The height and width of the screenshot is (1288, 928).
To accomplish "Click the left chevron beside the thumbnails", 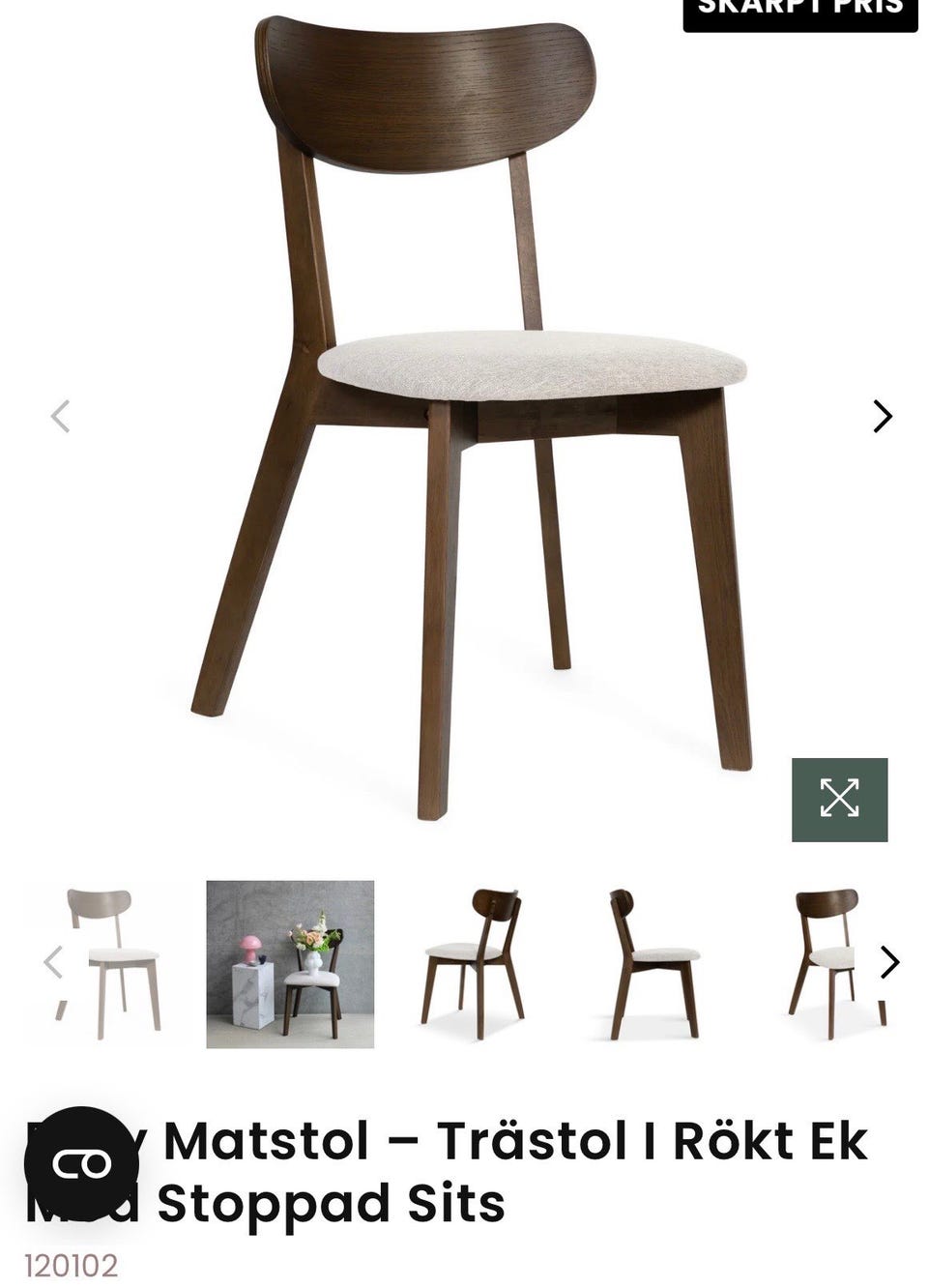I will (53, 961).
